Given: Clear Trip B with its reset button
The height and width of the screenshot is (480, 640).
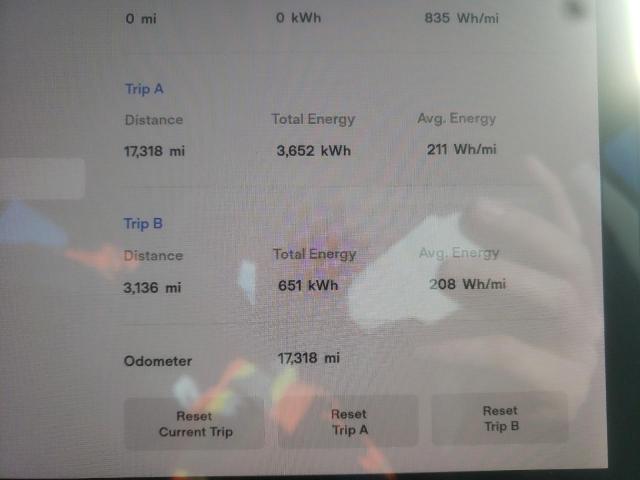Looking at the screenshot, I should coord(500,418).
